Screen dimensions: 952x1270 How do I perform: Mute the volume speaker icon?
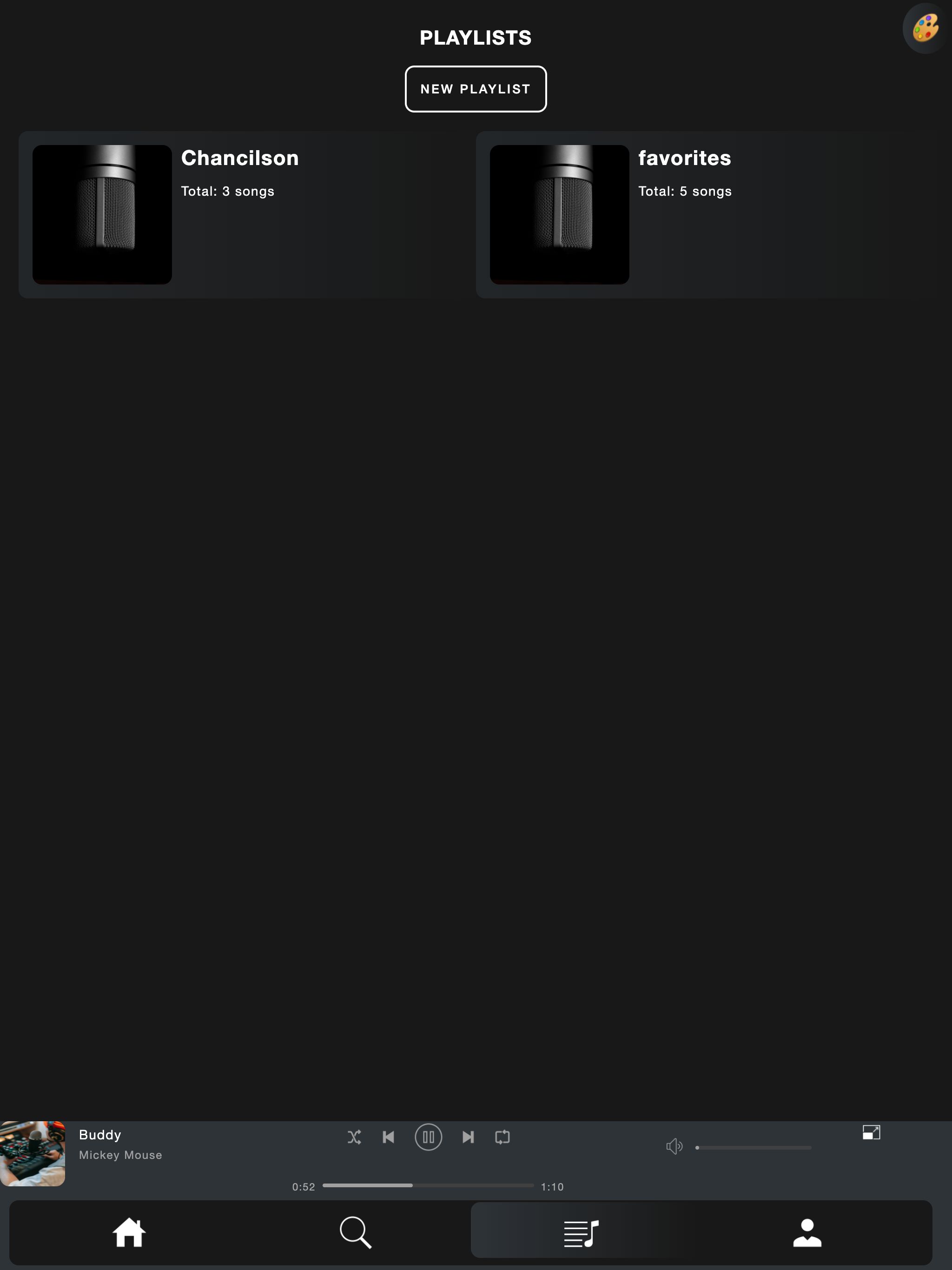coord(674,1146)
